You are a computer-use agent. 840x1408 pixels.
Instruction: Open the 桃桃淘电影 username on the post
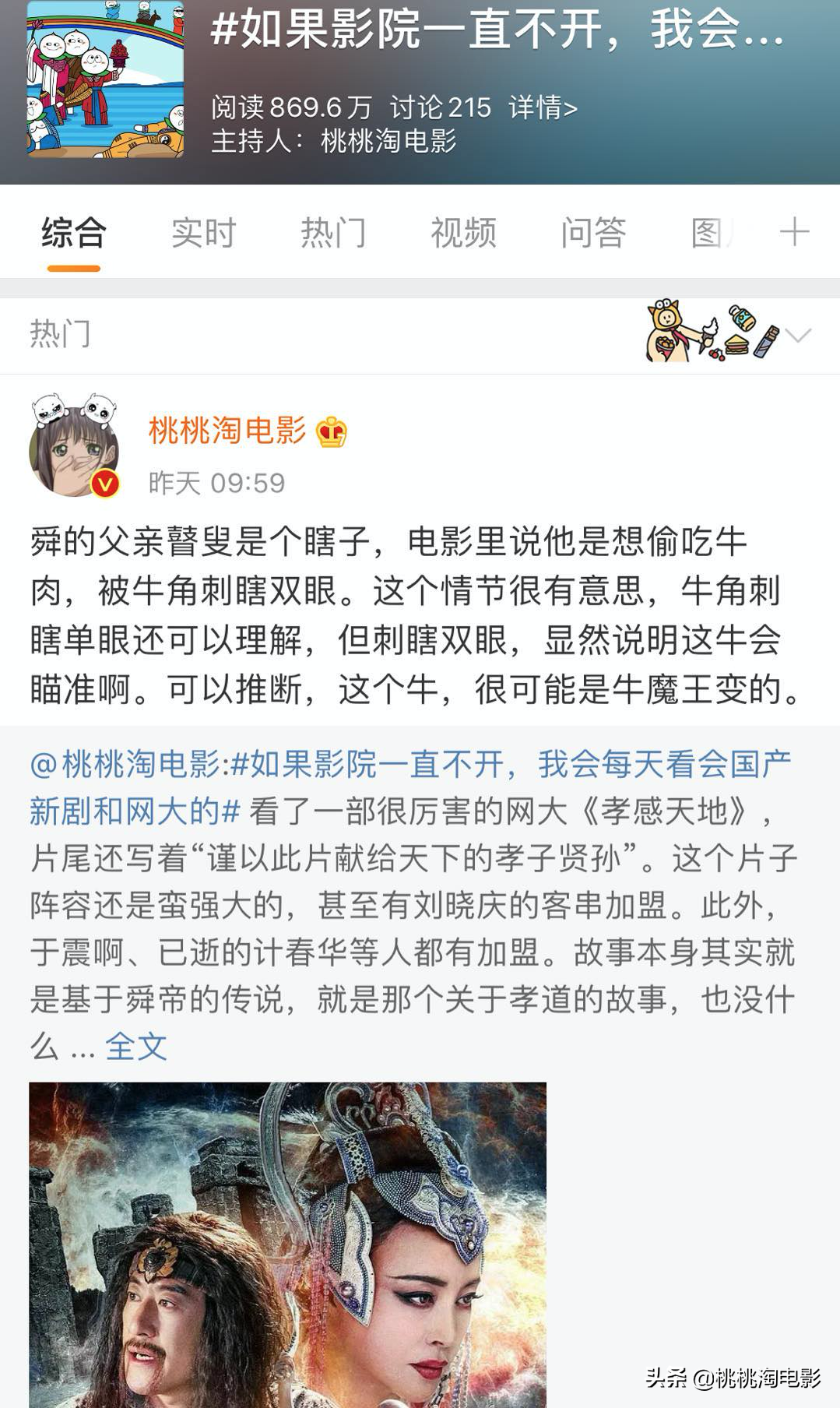(x=227, y=431)
